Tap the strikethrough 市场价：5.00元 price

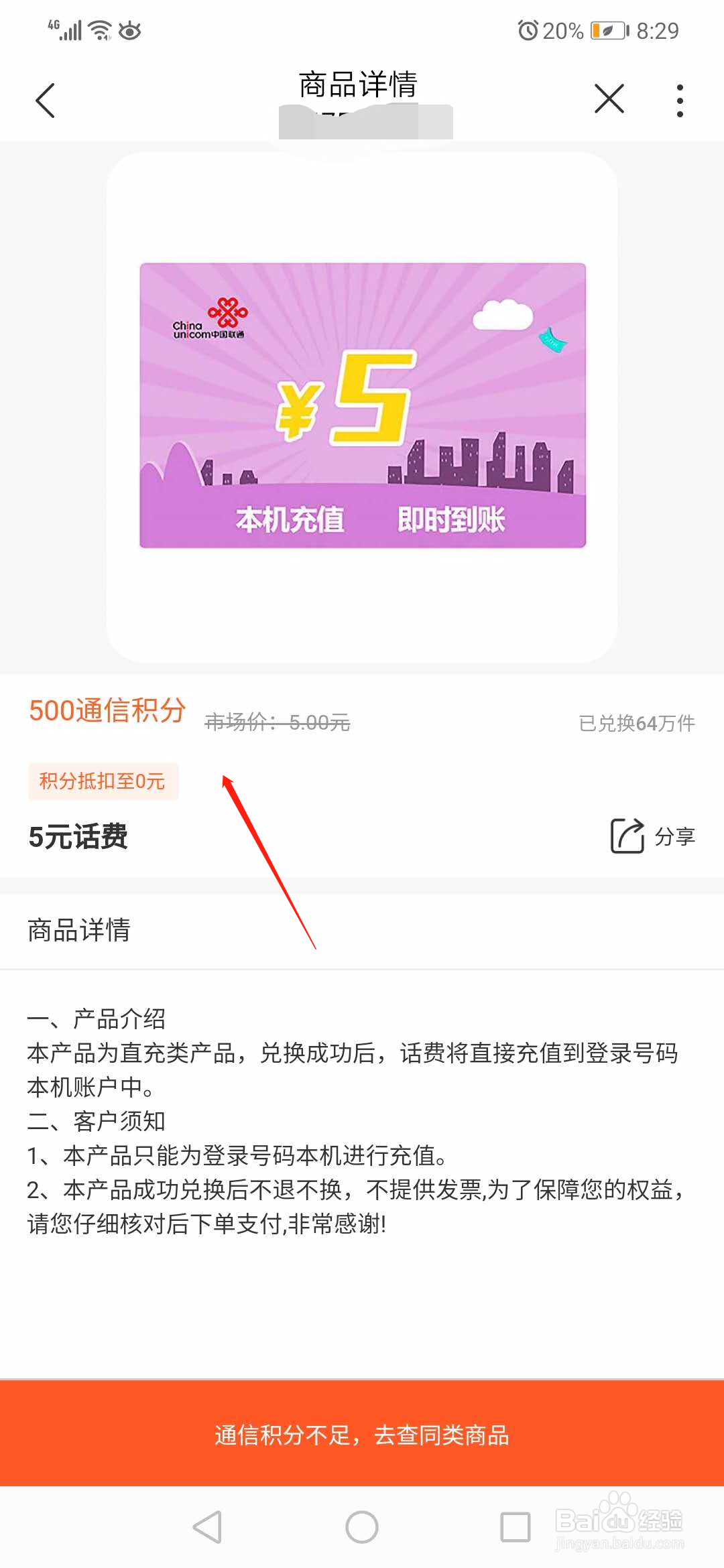pyautogui.click(x=278, y=722)
